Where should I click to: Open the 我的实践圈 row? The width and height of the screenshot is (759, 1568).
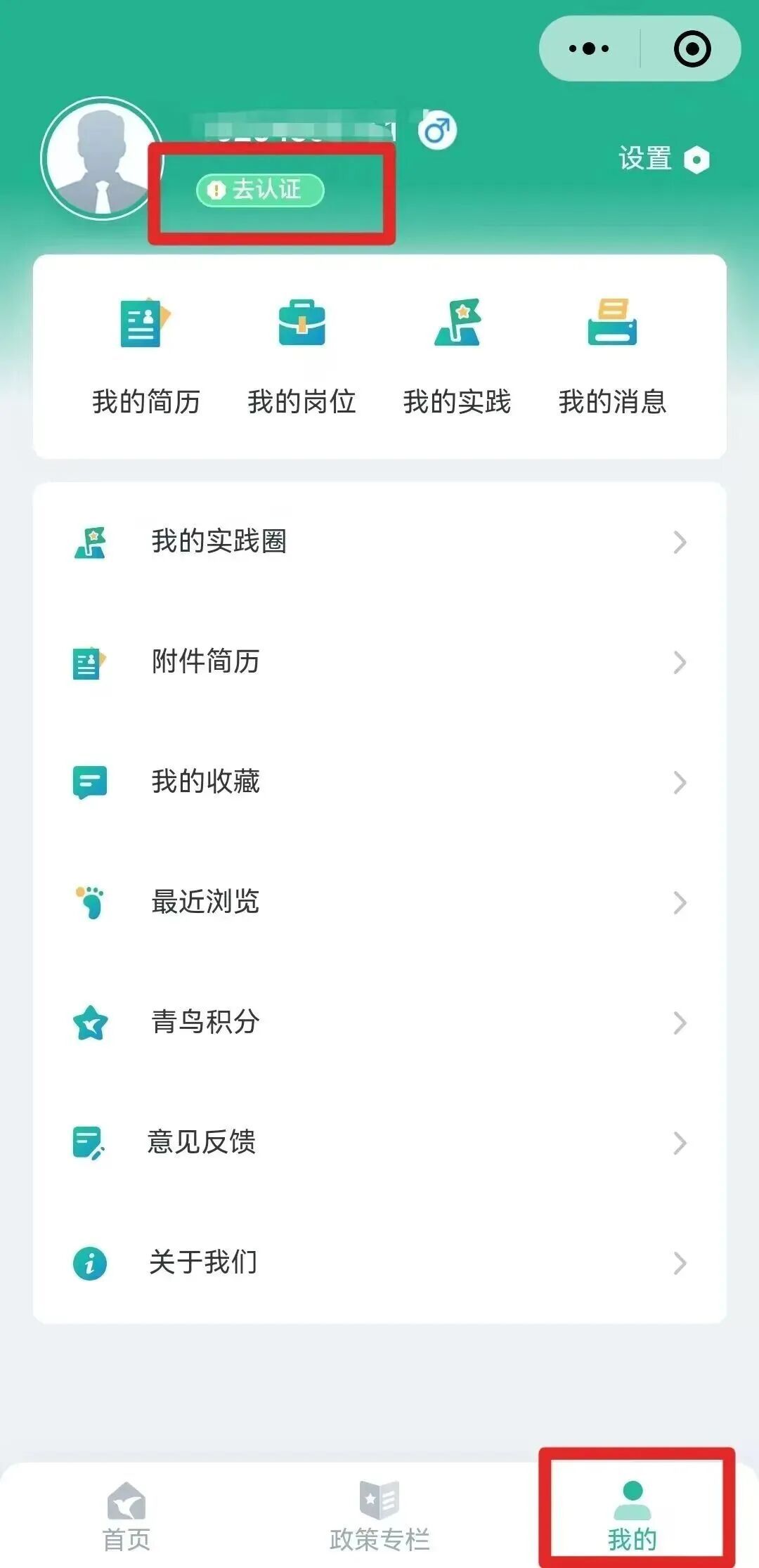(x=379, y=541)
